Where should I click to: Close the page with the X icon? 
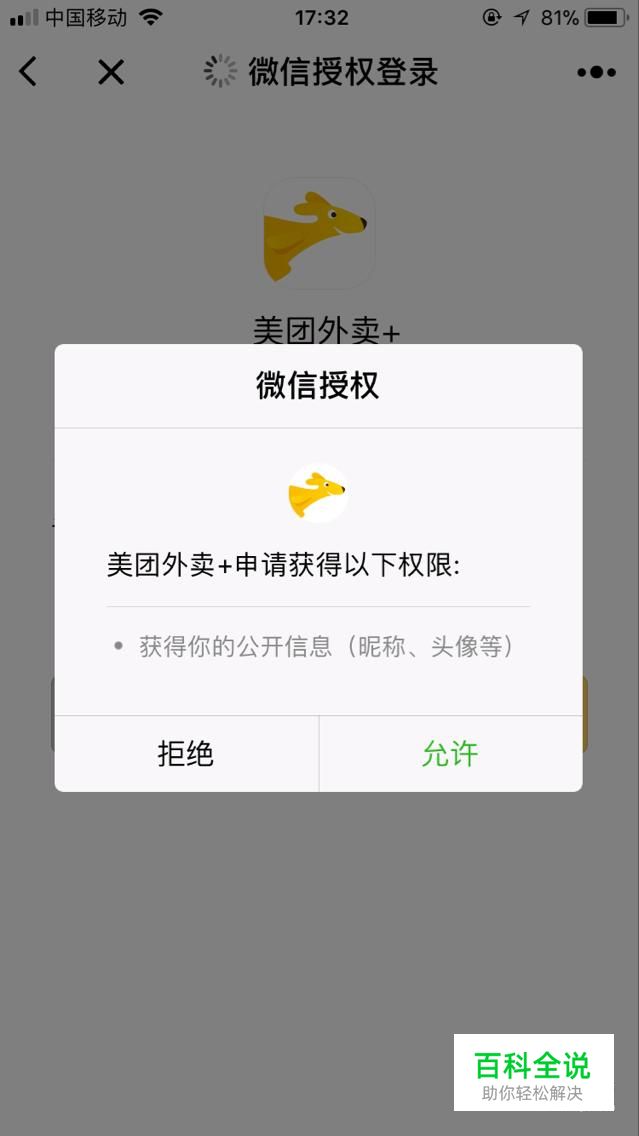[111, 72]
